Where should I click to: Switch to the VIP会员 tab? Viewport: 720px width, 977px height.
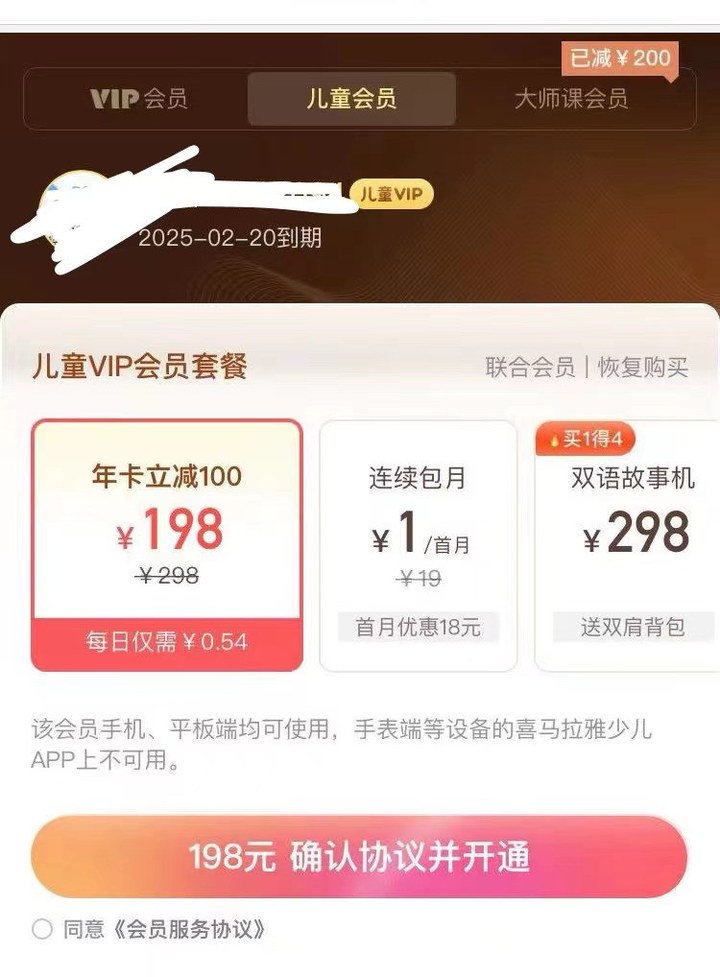pos(138,99)
